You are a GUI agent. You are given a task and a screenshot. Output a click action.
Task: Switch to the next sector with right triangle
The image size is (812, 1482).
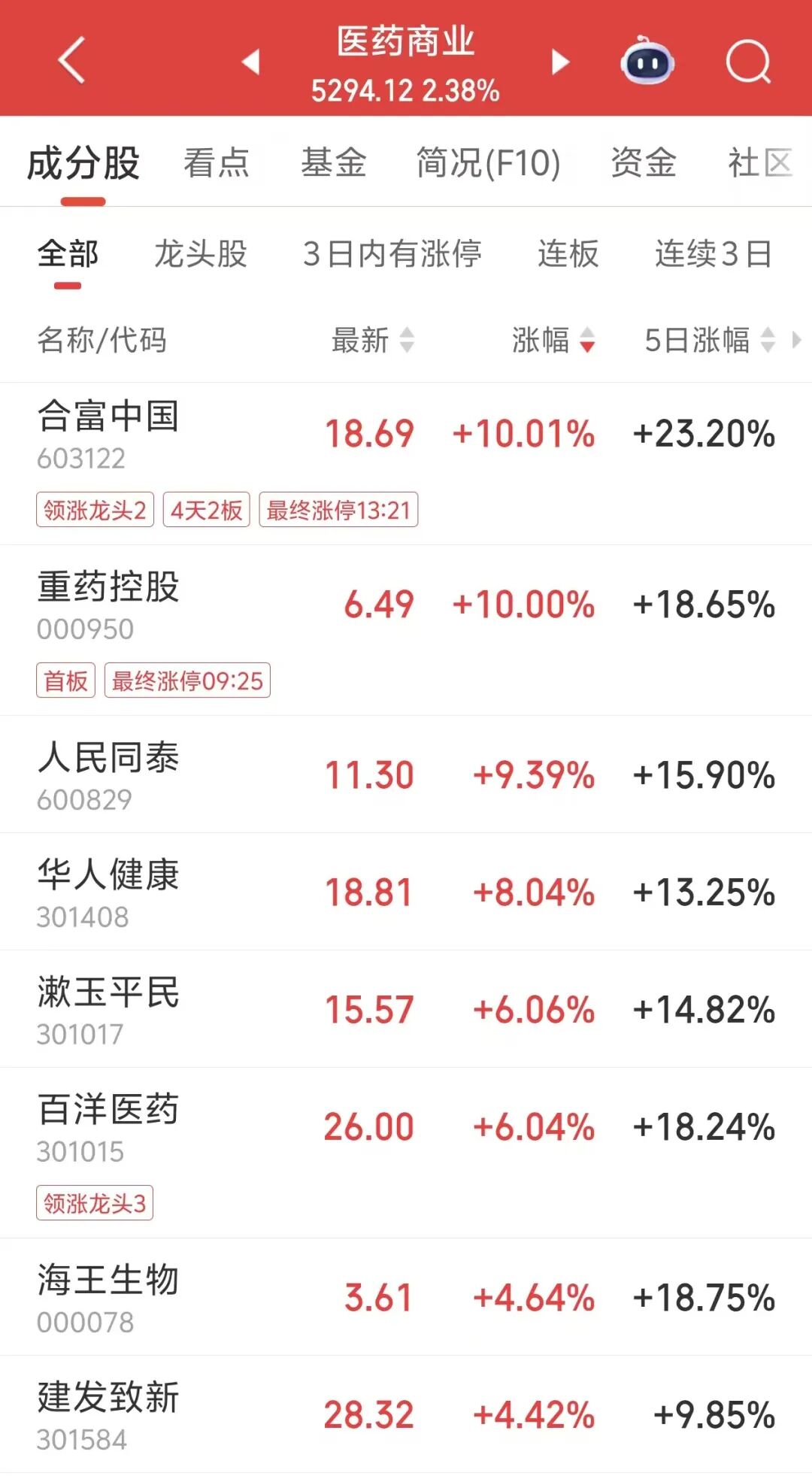(559, 62)
